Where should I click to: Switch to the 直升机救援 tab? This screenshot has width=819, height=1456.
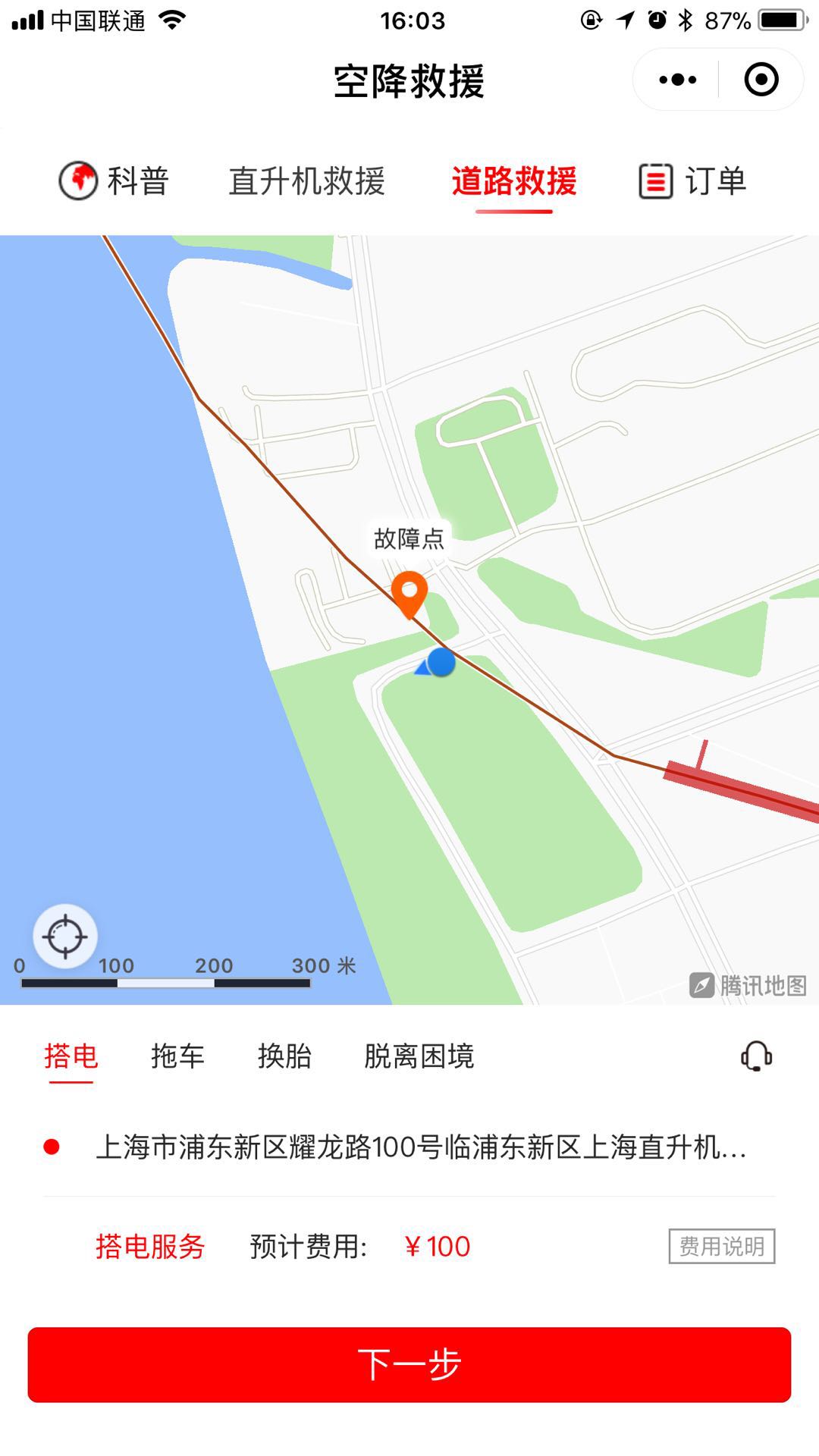(x=307, y=181)
